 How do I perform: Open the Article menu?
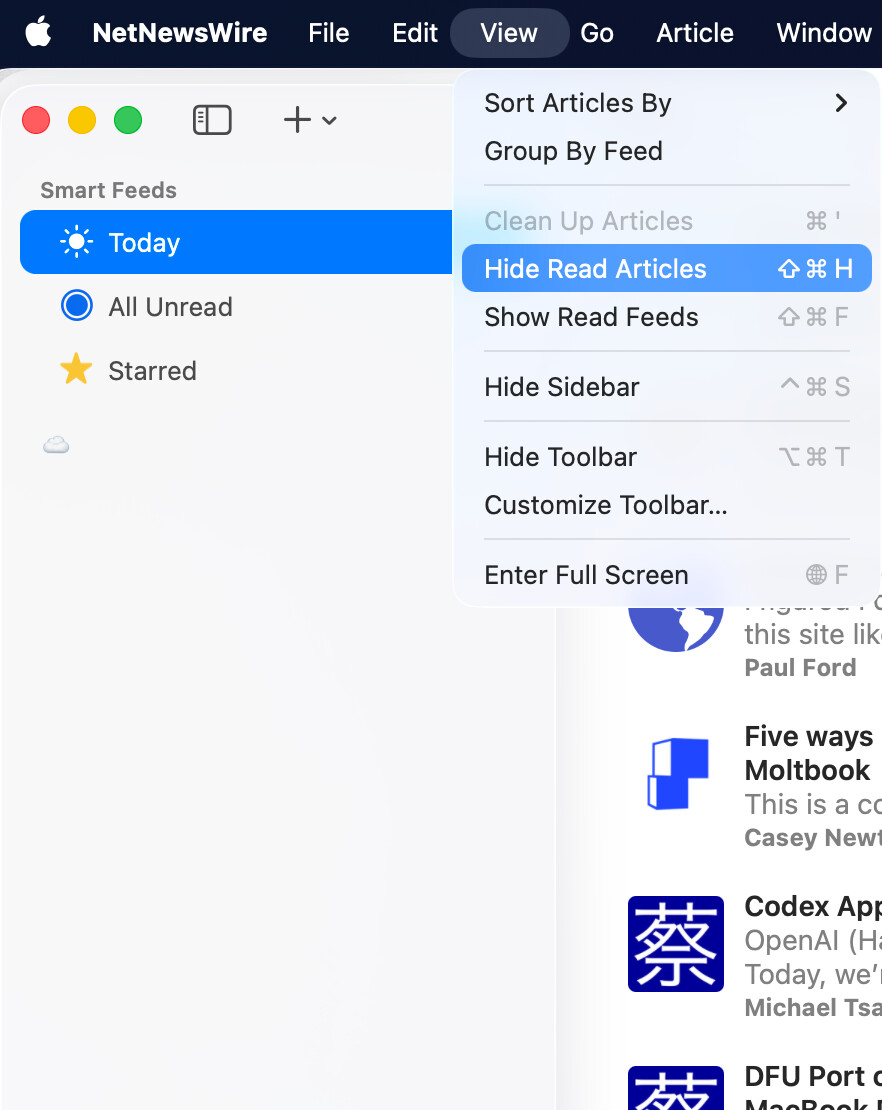(x=694, y=33)
